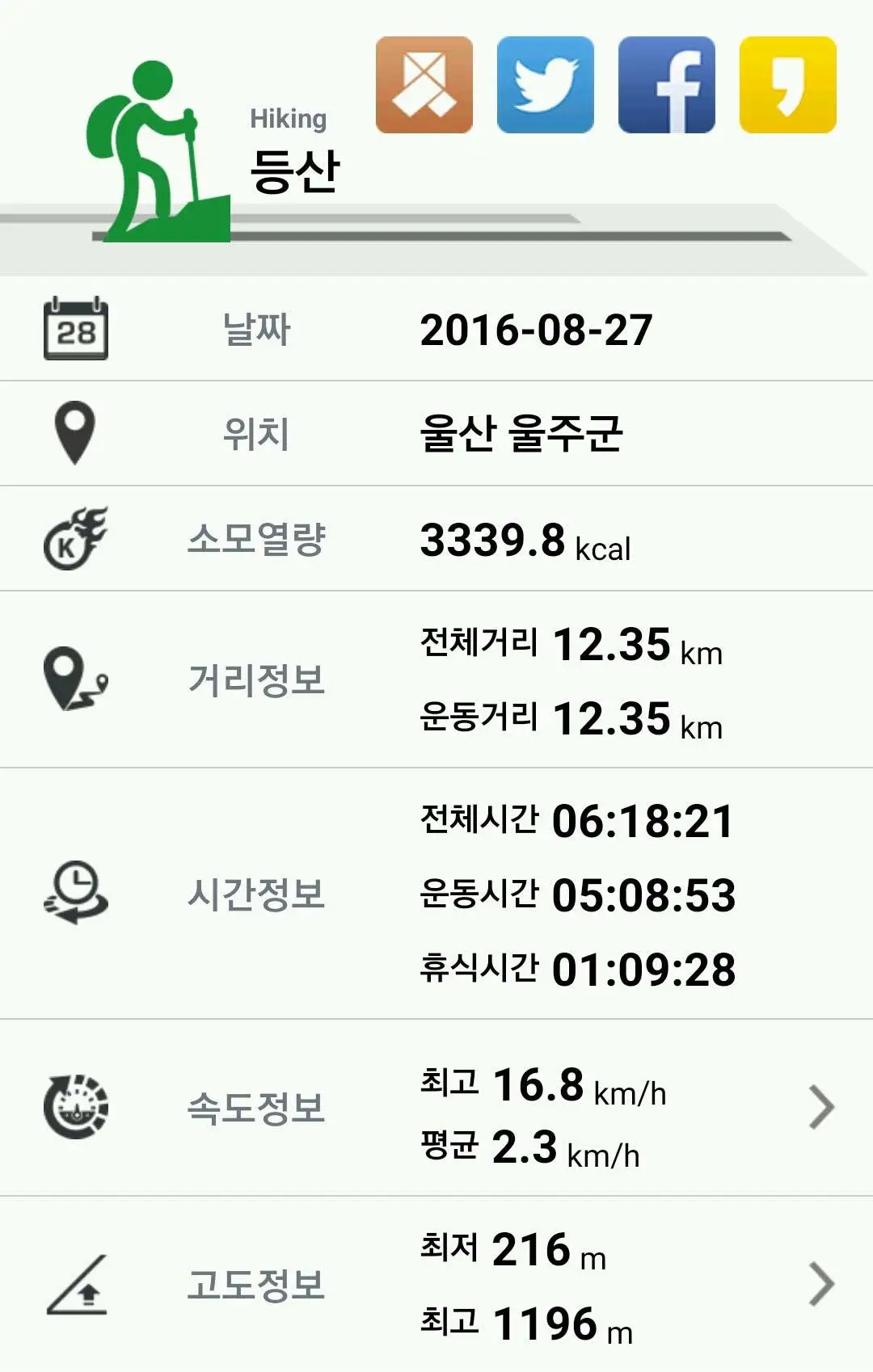This screenshot has width=873, height=1372.
Task: Share this hiking record on Facebook
Action: (x=667, y=85)
